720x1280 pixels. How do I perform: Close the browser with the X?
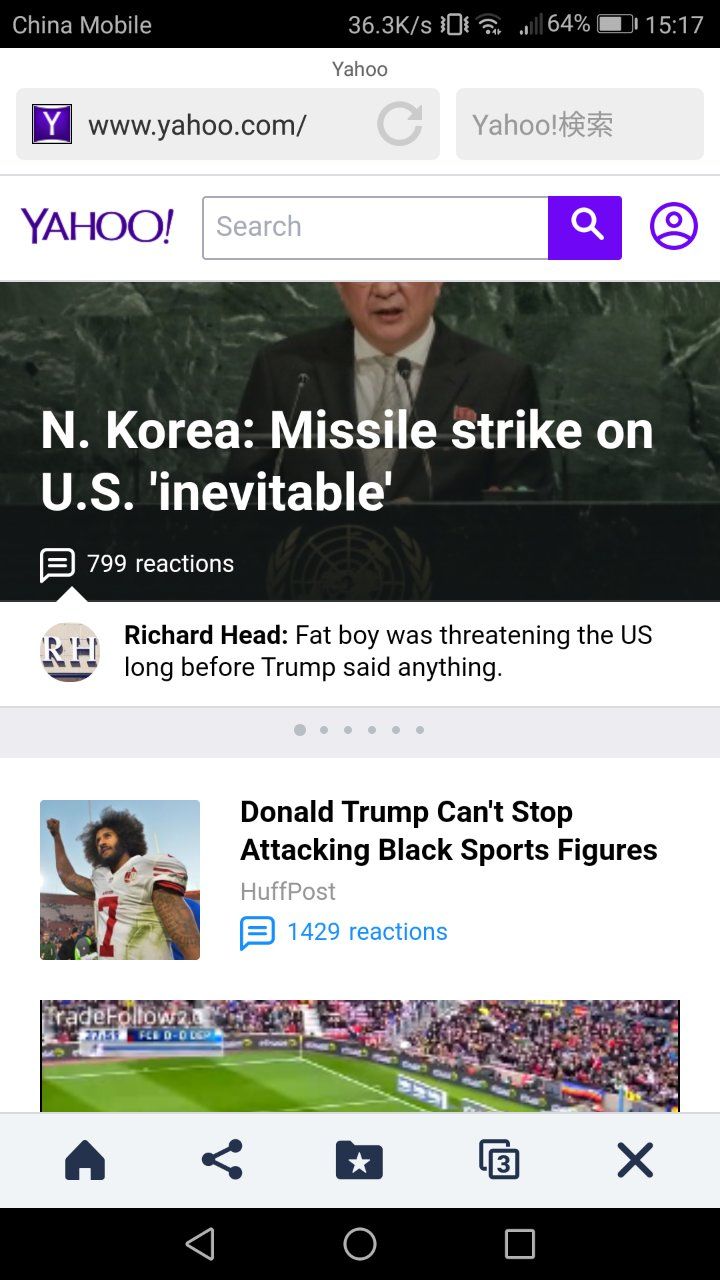click(635, 1160)
